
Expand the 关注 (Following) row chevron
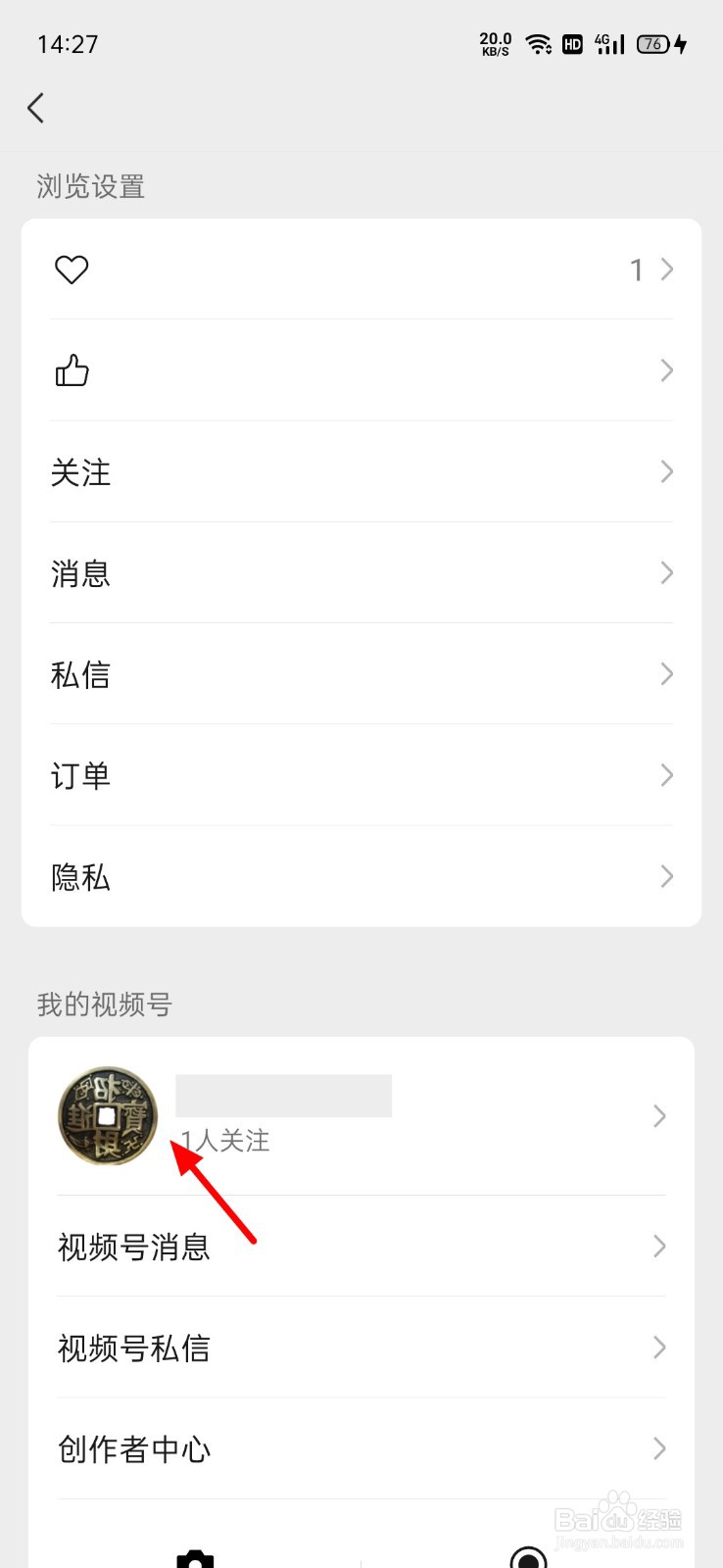click(666, 472)
